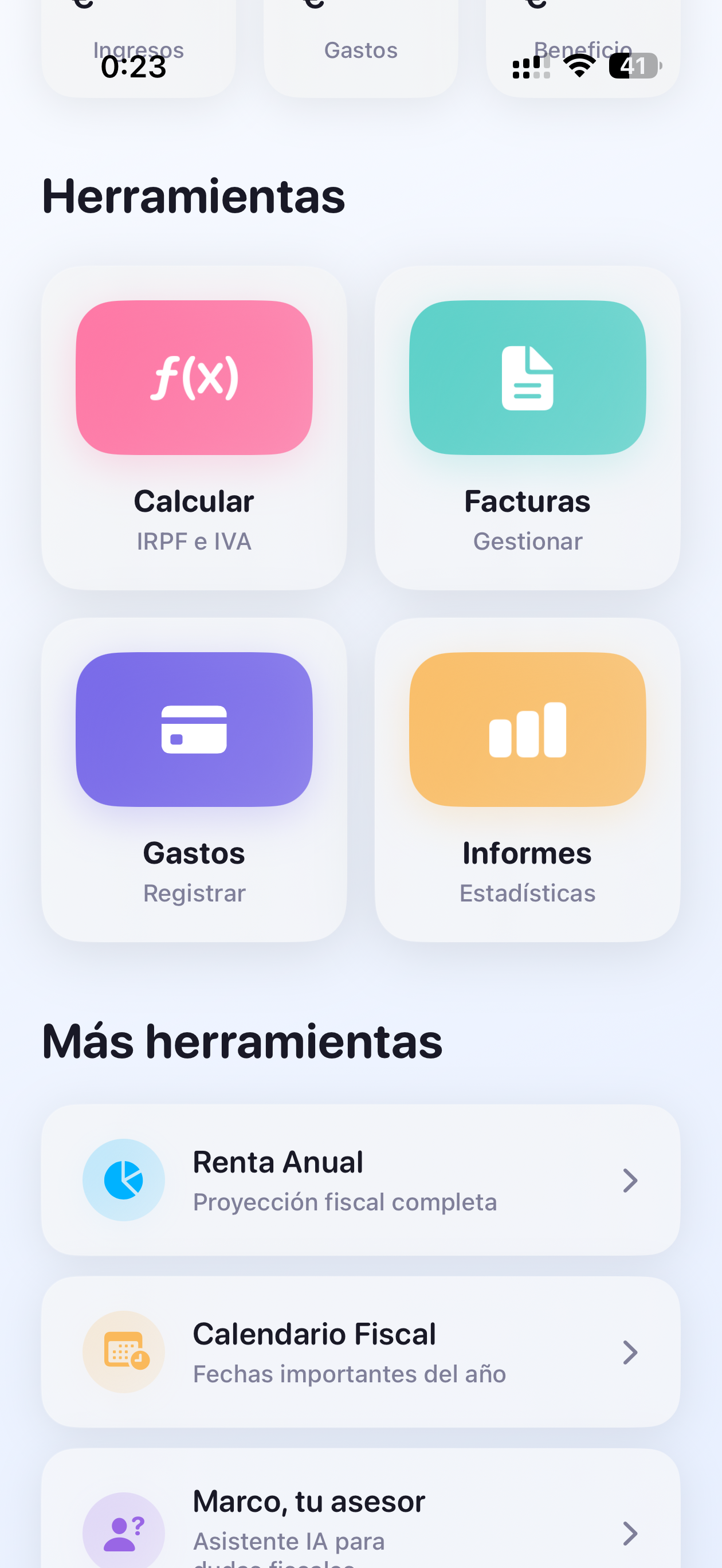
Task: Check the Wi-Fi status icon
Action: pos(578,65)
